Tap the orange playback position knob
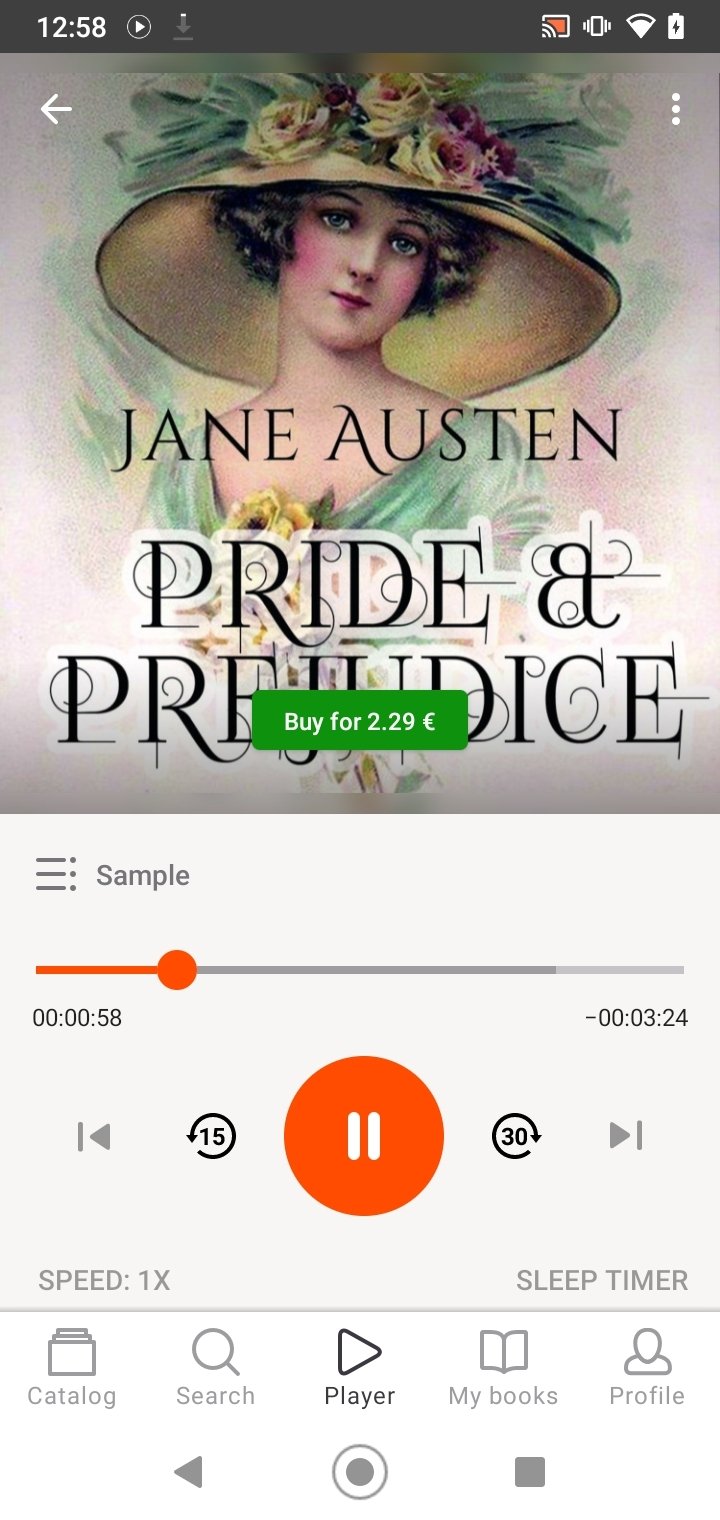The width and height of the screenshot is (720, 1520). tap(177, 970)
